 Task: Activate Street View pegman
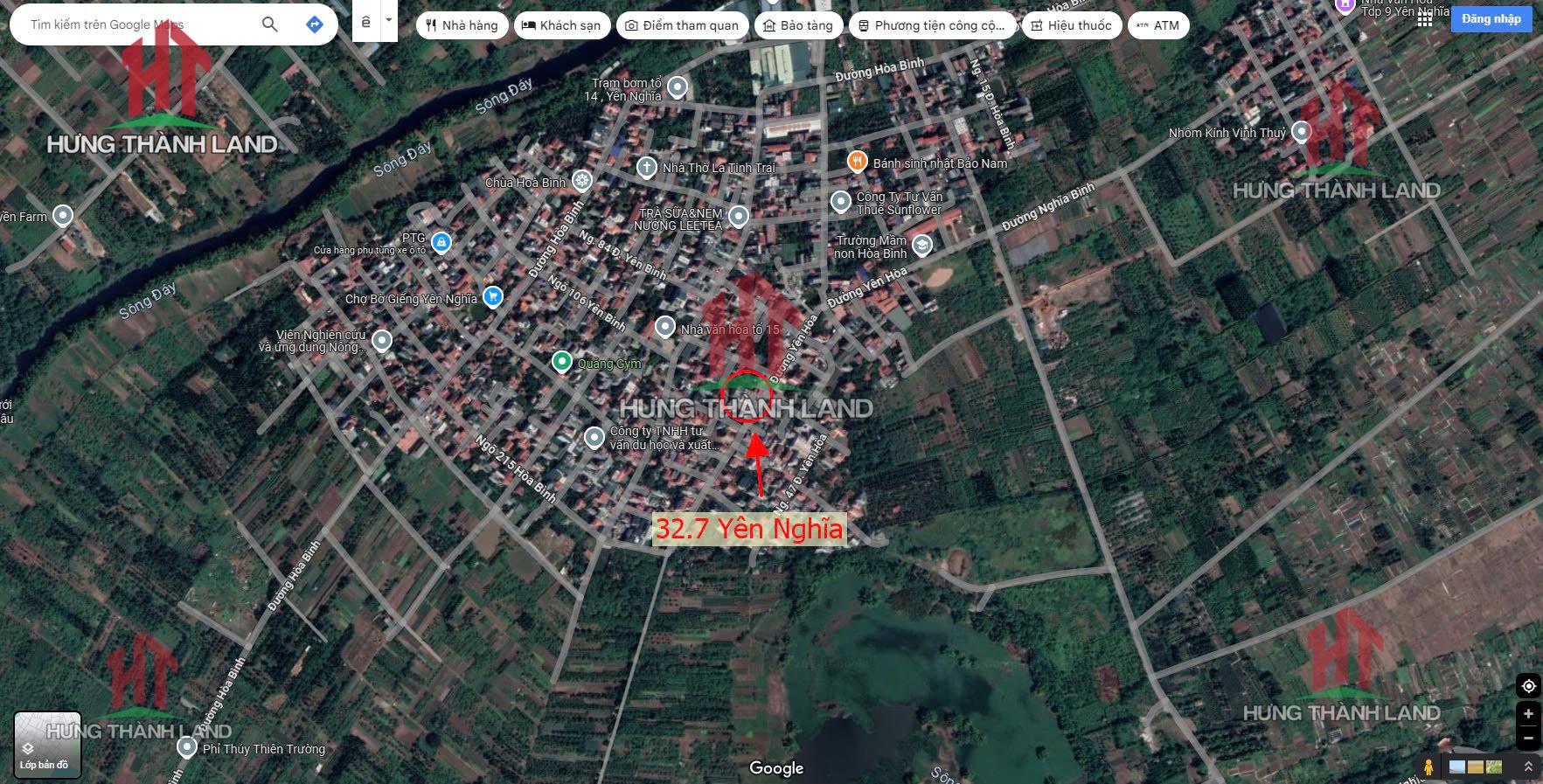(x=1428, y=767)
